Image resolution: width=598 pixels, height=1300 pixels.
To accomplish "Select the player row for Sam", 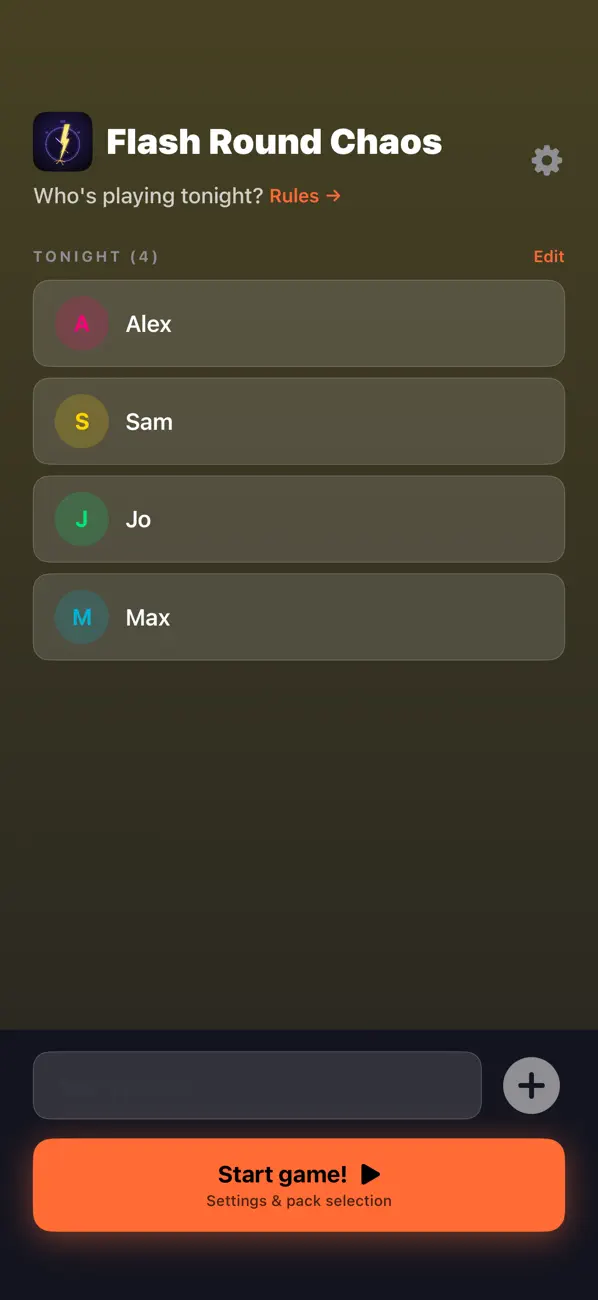I will [299, 421].
